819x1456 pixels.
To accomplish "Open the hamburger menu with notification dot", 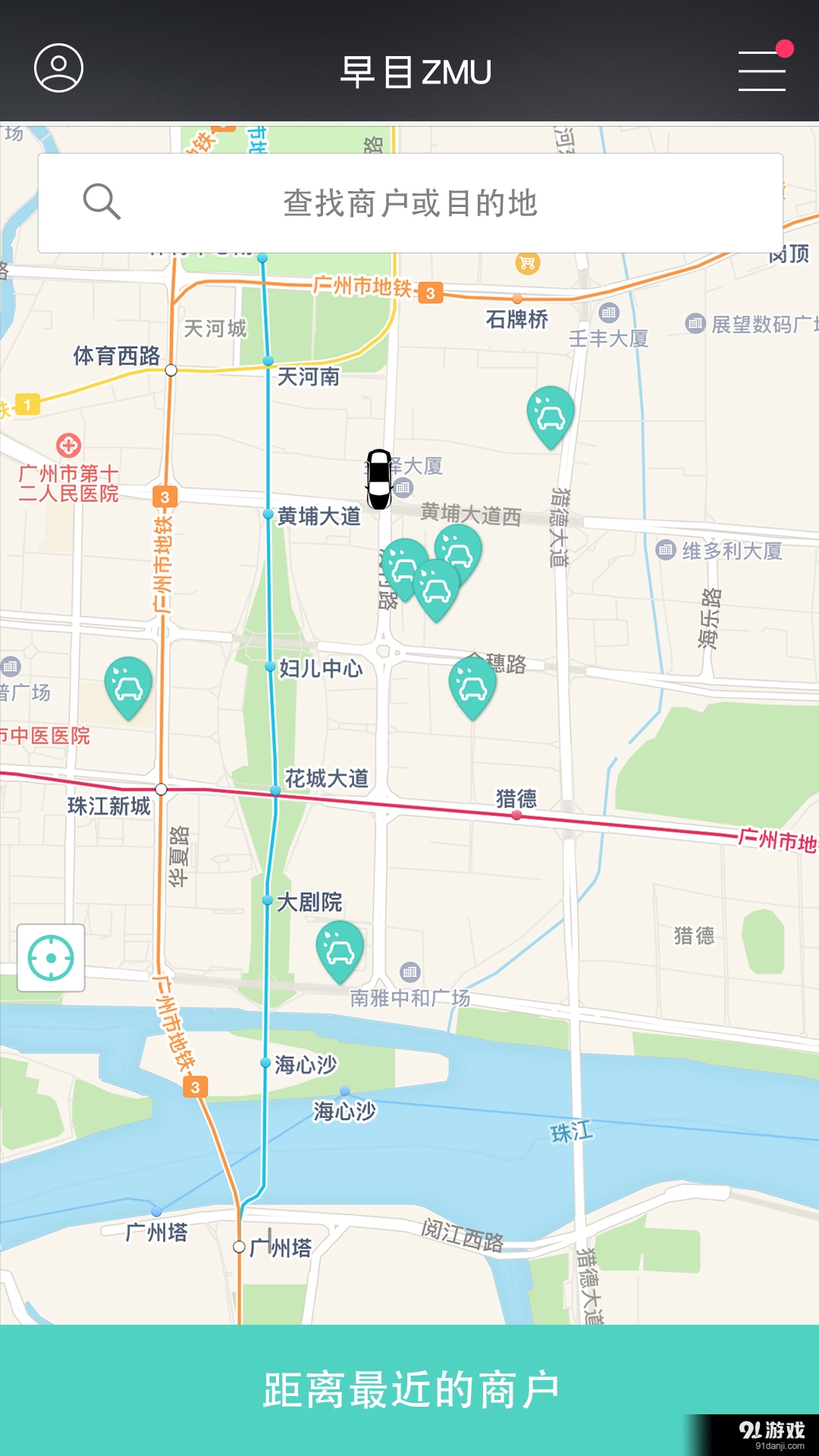I will (761, 72).
